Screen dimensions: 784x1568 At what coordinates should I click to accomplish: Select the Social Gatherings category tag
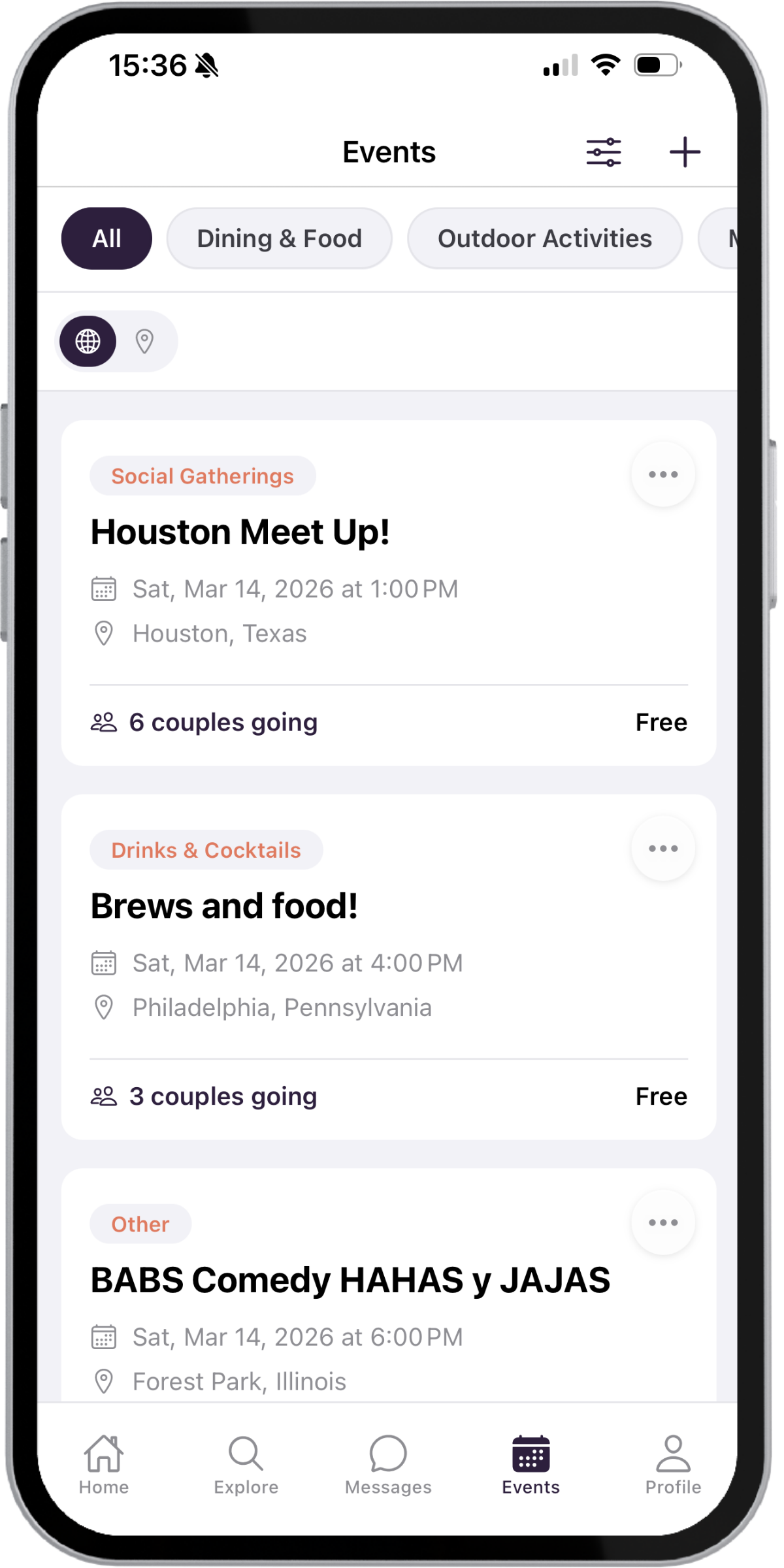(203, 476)
